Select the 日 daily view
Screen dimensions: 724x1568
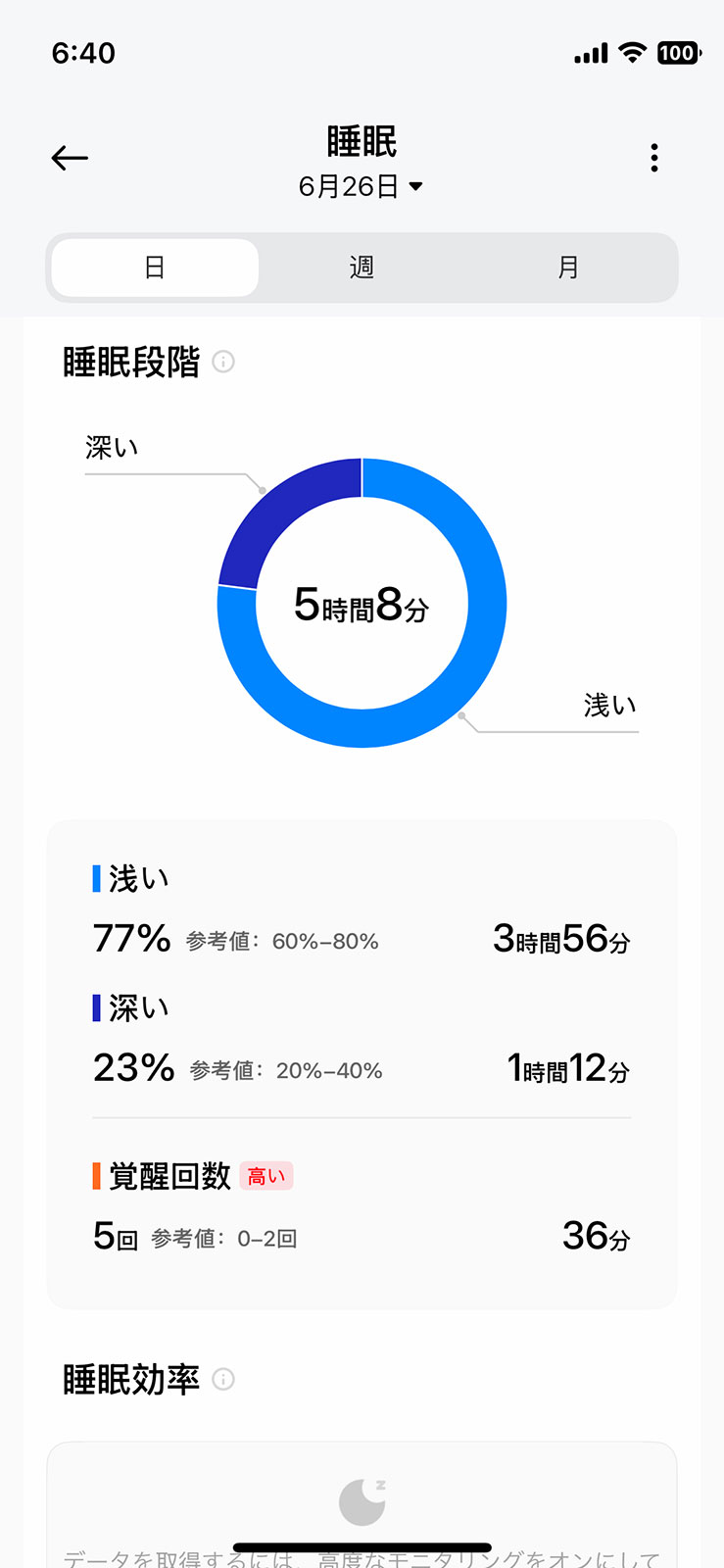click(154, 267)
